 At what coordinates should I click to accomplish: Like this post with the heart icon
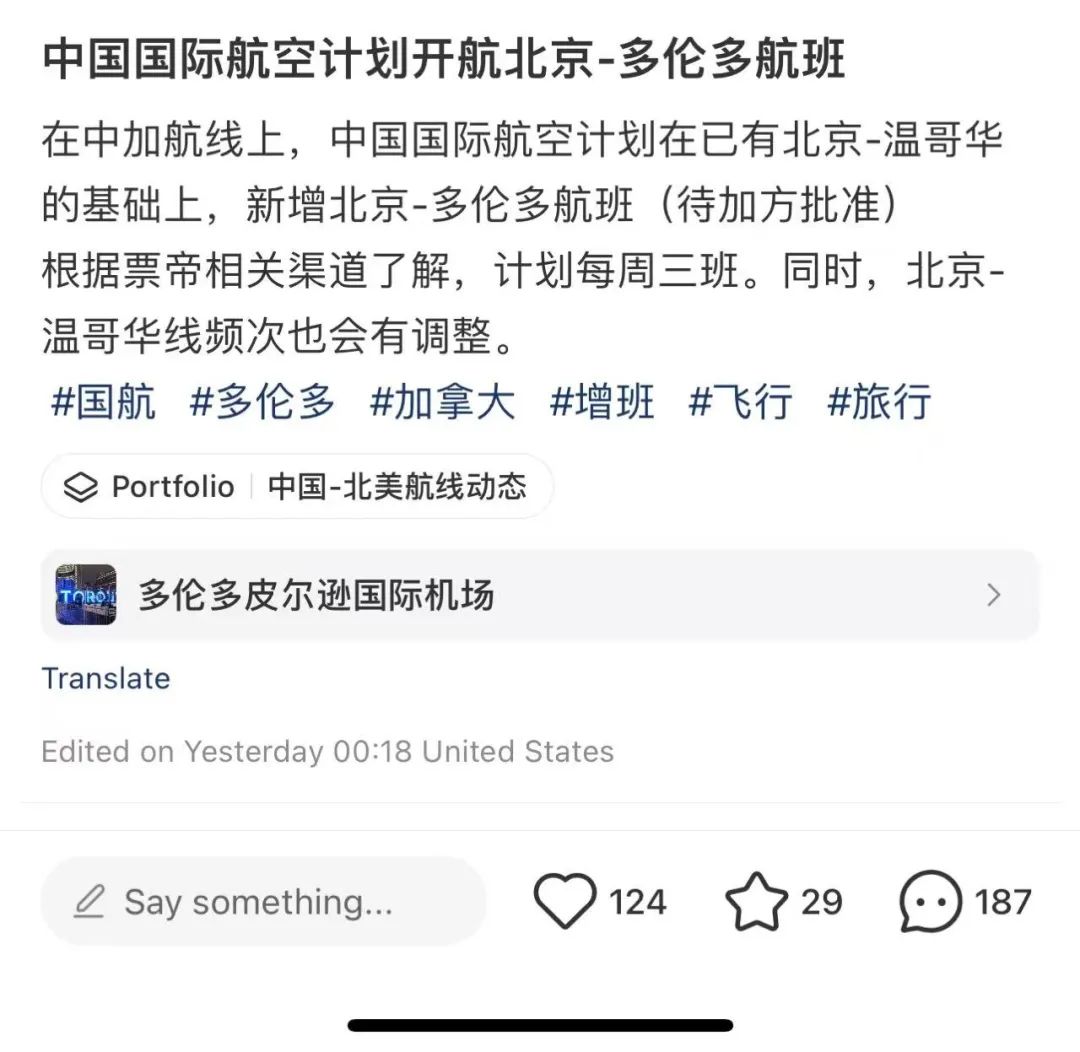point(565,901)
